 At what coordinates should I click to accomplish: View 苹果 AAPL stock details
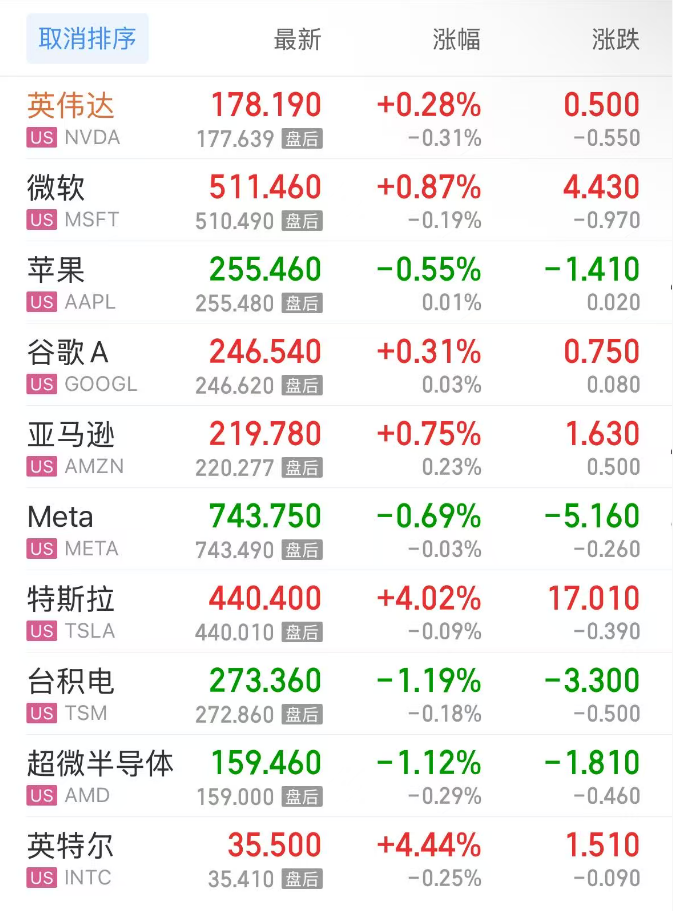click(x=336, y=283)
